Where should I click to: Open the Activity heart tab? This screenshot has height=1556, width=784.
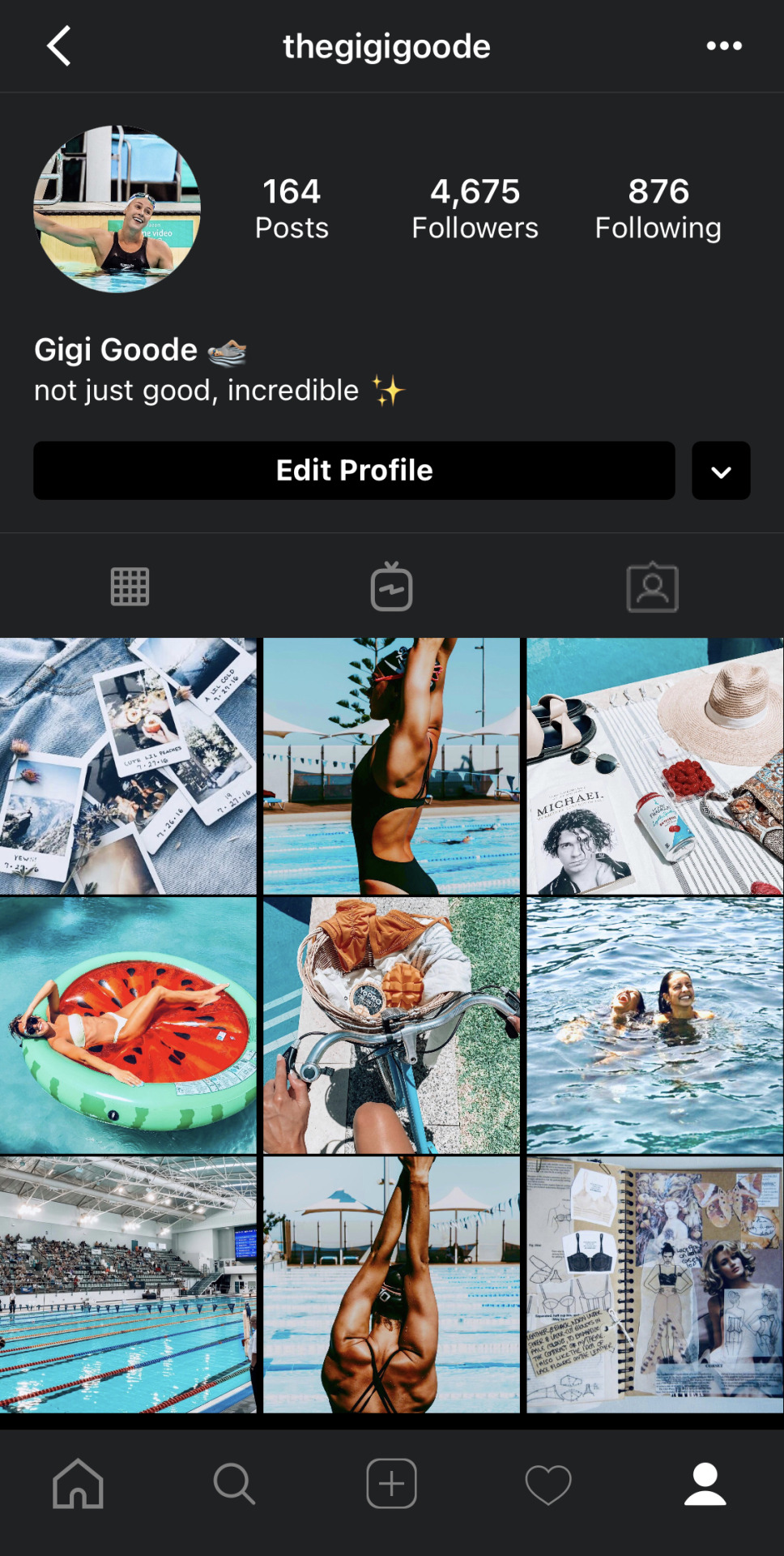548,1484
